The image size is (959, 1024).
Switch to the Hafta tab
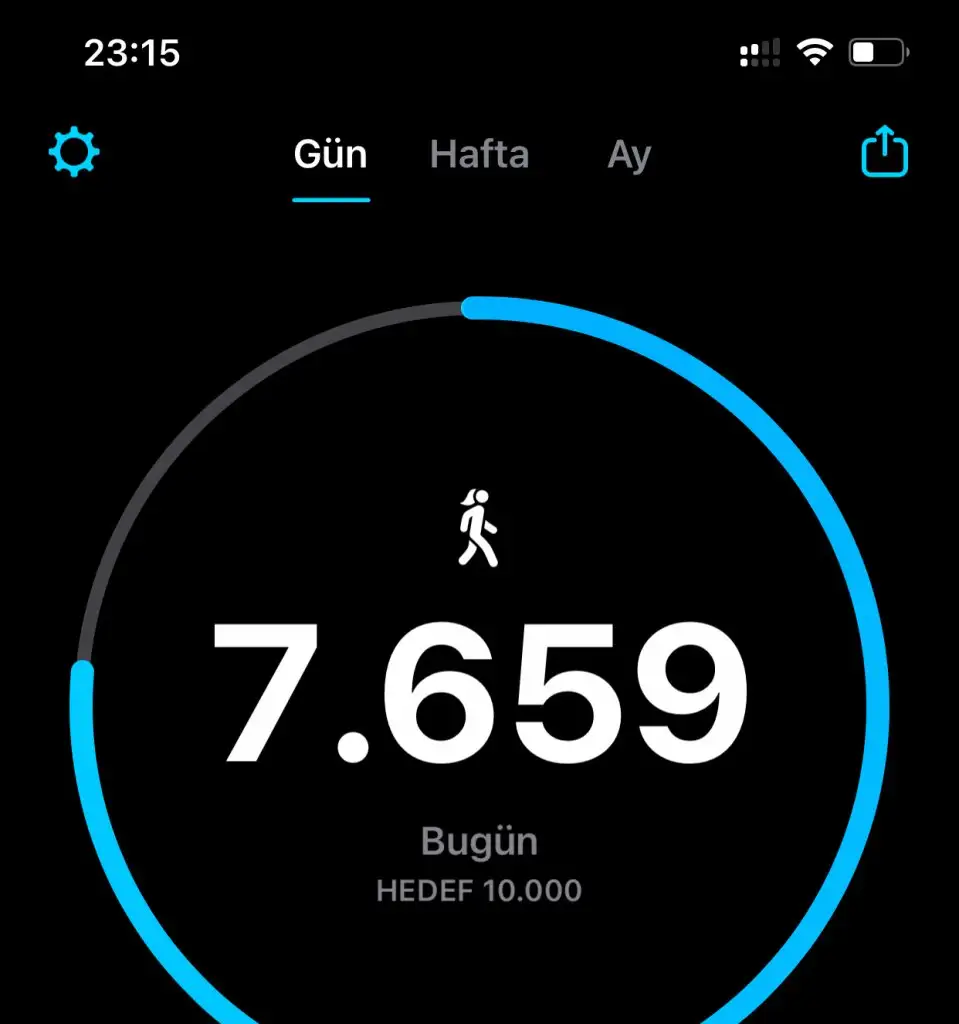pos(479,155)
